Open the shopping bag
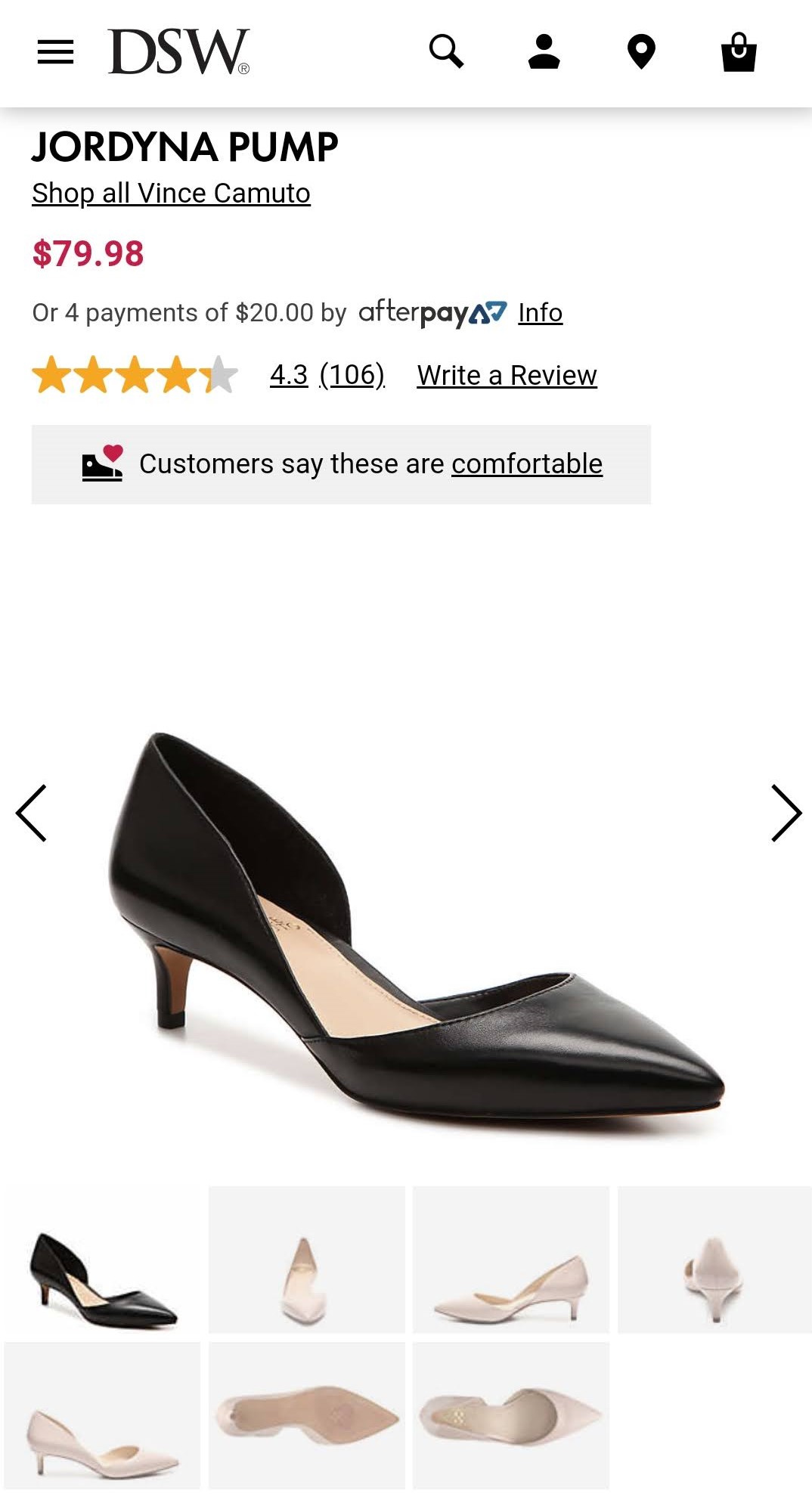The width and height of the screenshot is (812, 1500). tap(739, 52)
